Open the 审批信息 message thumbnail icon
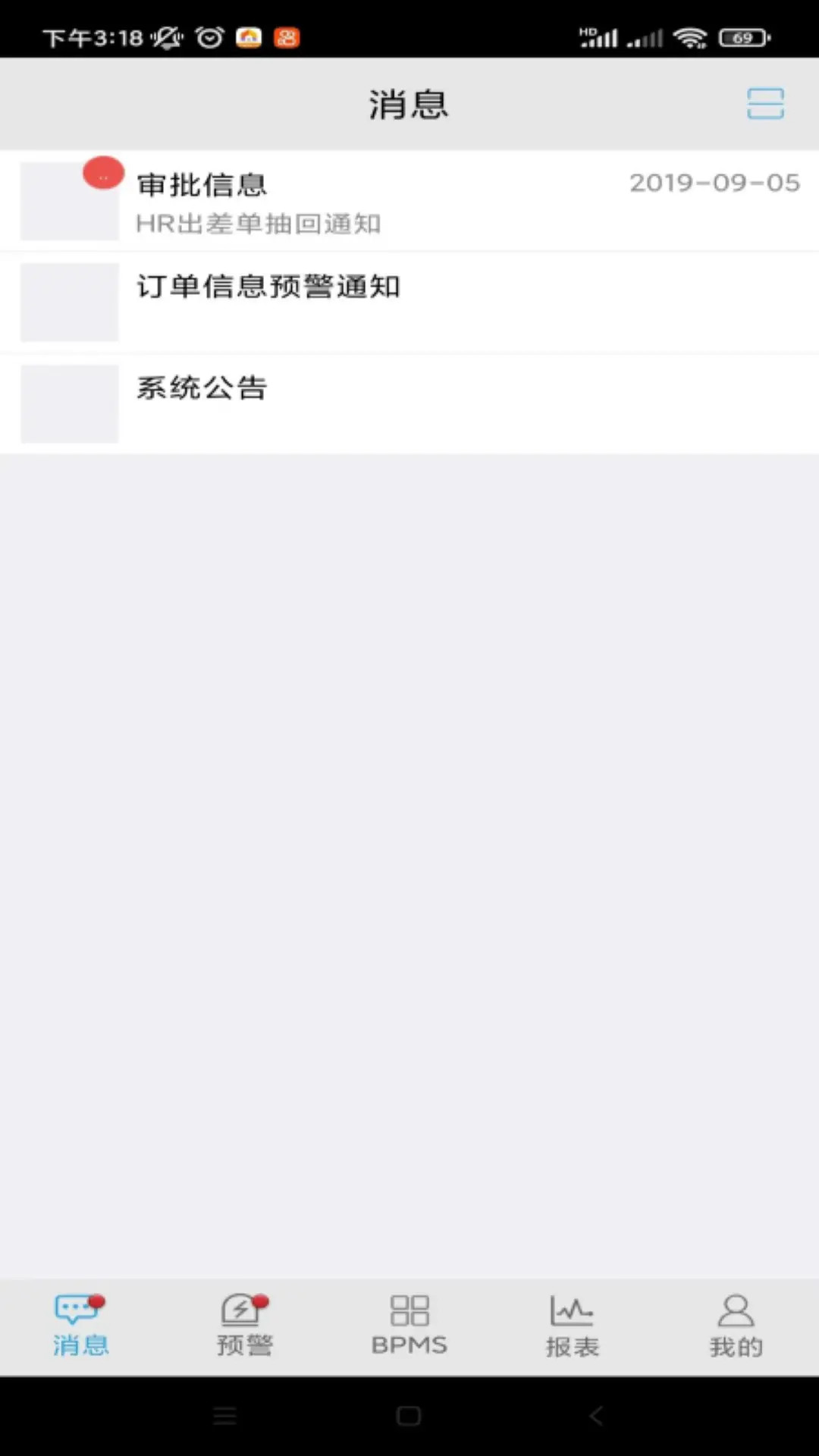Viewport: 819px width, 1456px height. point(69,201)
